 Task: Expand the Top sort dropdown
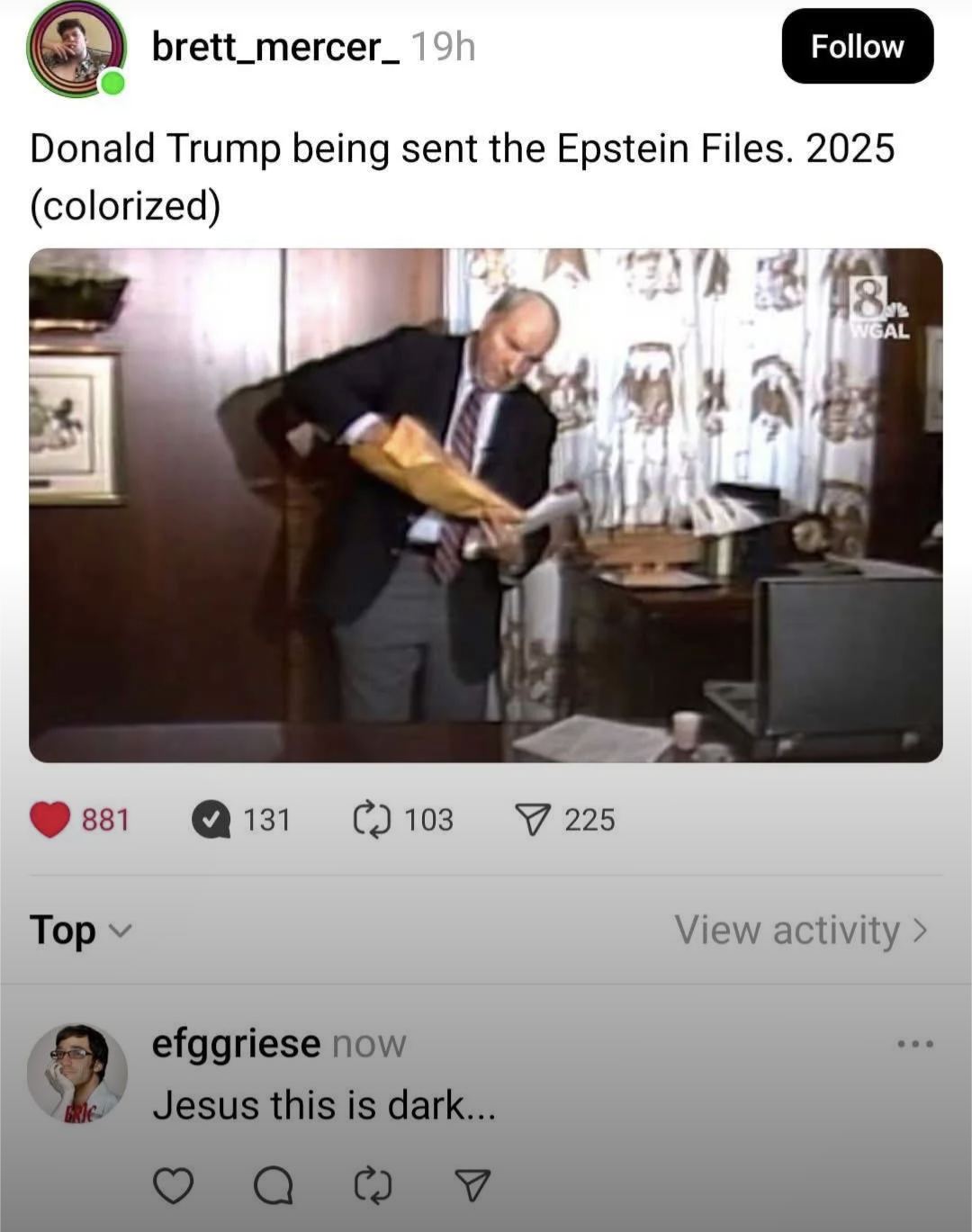[81, 930]
